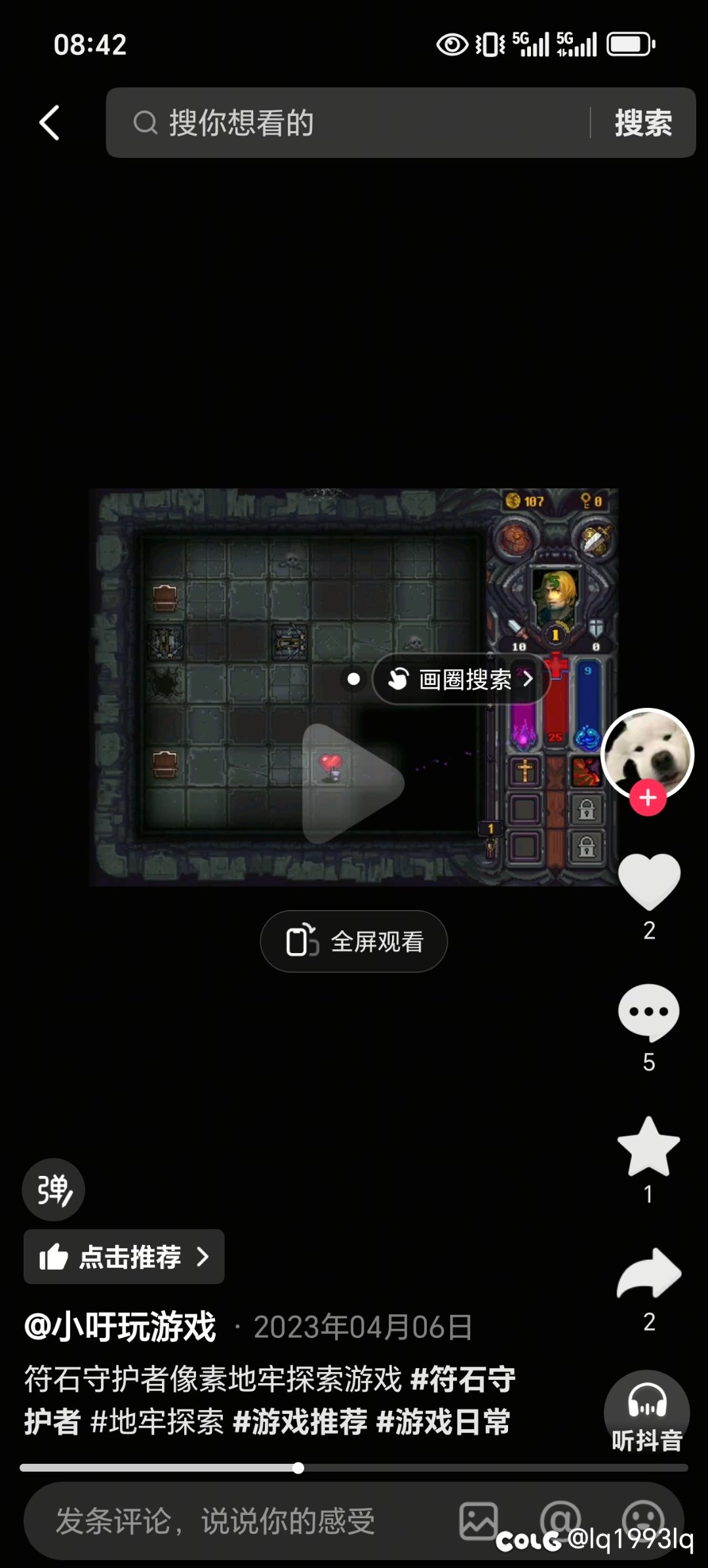Switch to 全屏观看 fullscreen view
This screenshot has width=708, height=1568.
pyautogui.click(x=354, y=941)
